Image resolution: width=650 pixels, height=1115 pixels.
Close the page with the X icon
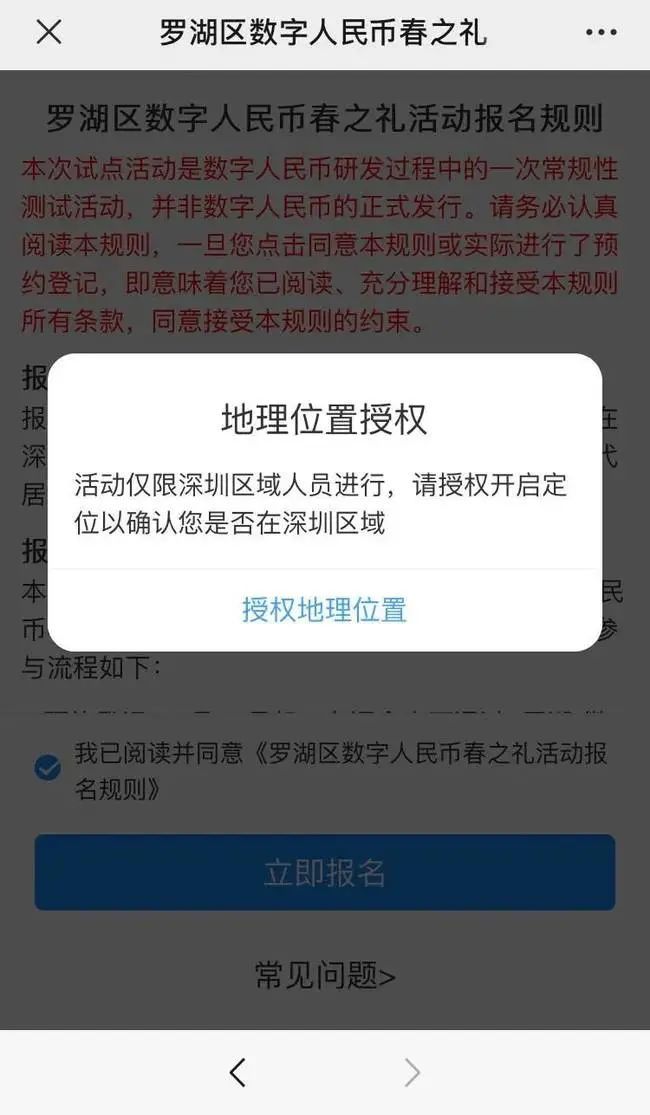pos(49,33)
